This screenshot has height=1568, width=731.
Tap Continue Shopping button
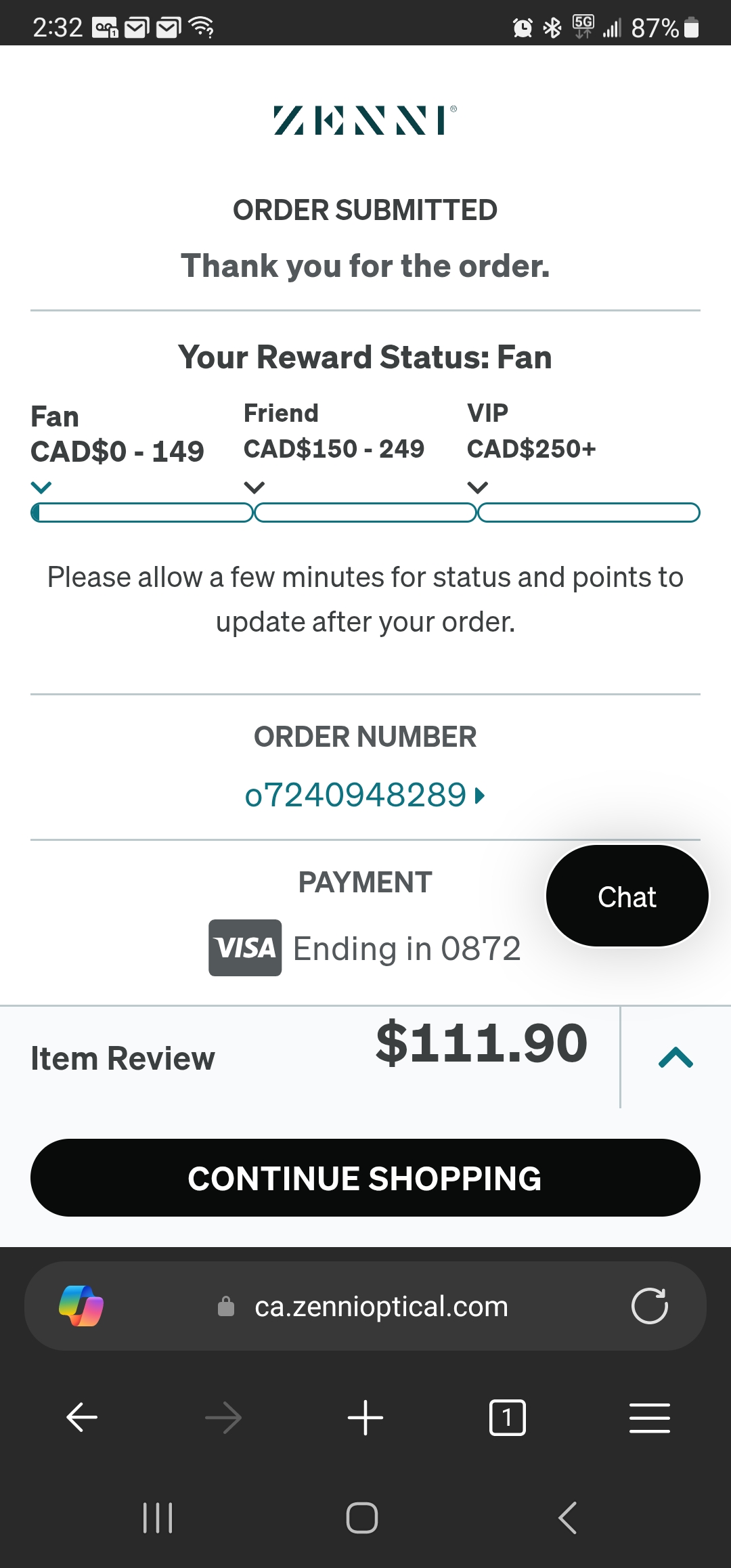coord(365,1178)
